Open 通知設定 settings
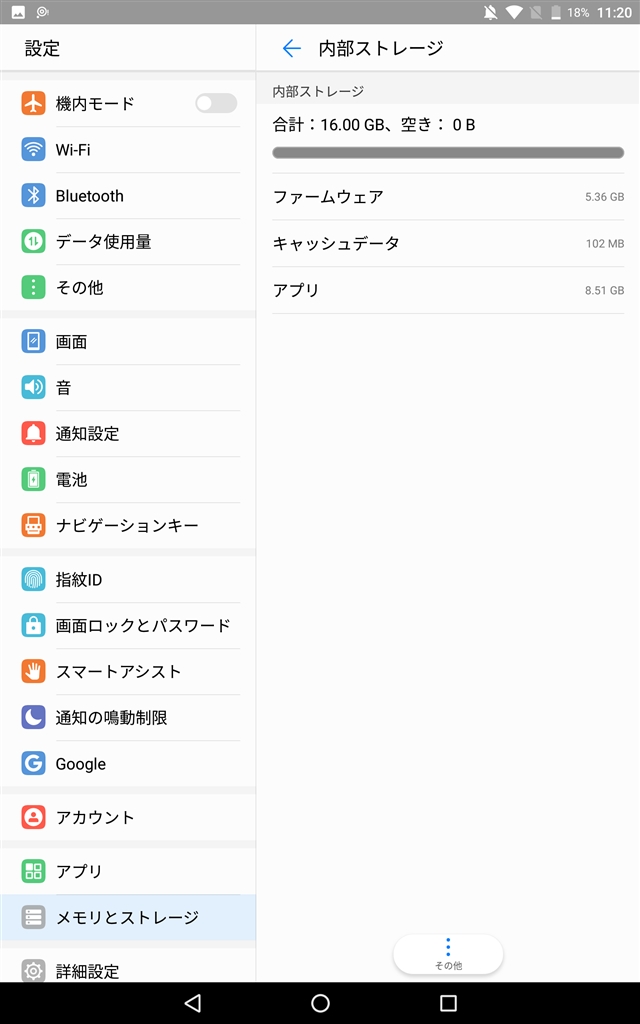The width and height of the screenshot is (640, 1024). tap(128, 434)
